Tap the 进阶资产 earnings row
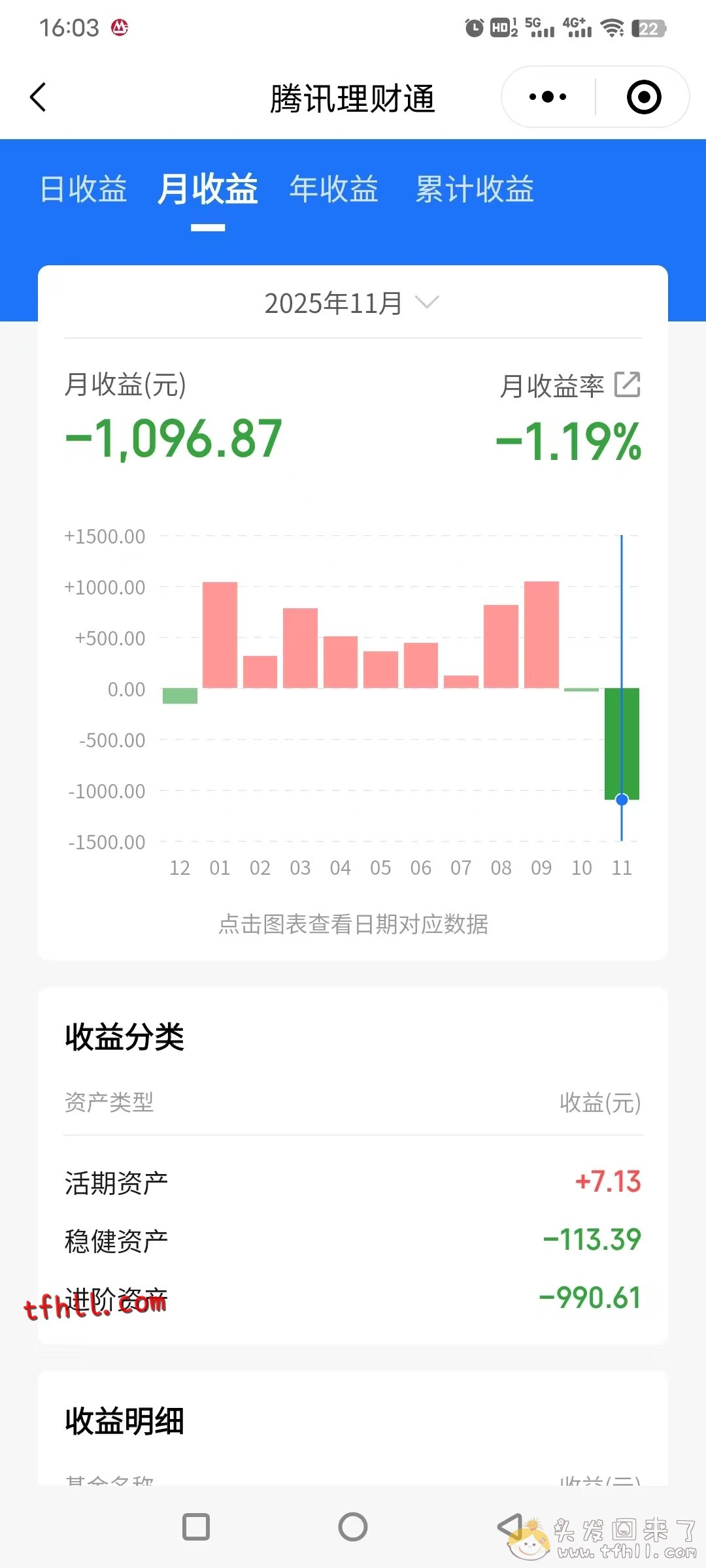Screen dimensions: 706x1568 pyautogui.click(x=353, y=1296)
